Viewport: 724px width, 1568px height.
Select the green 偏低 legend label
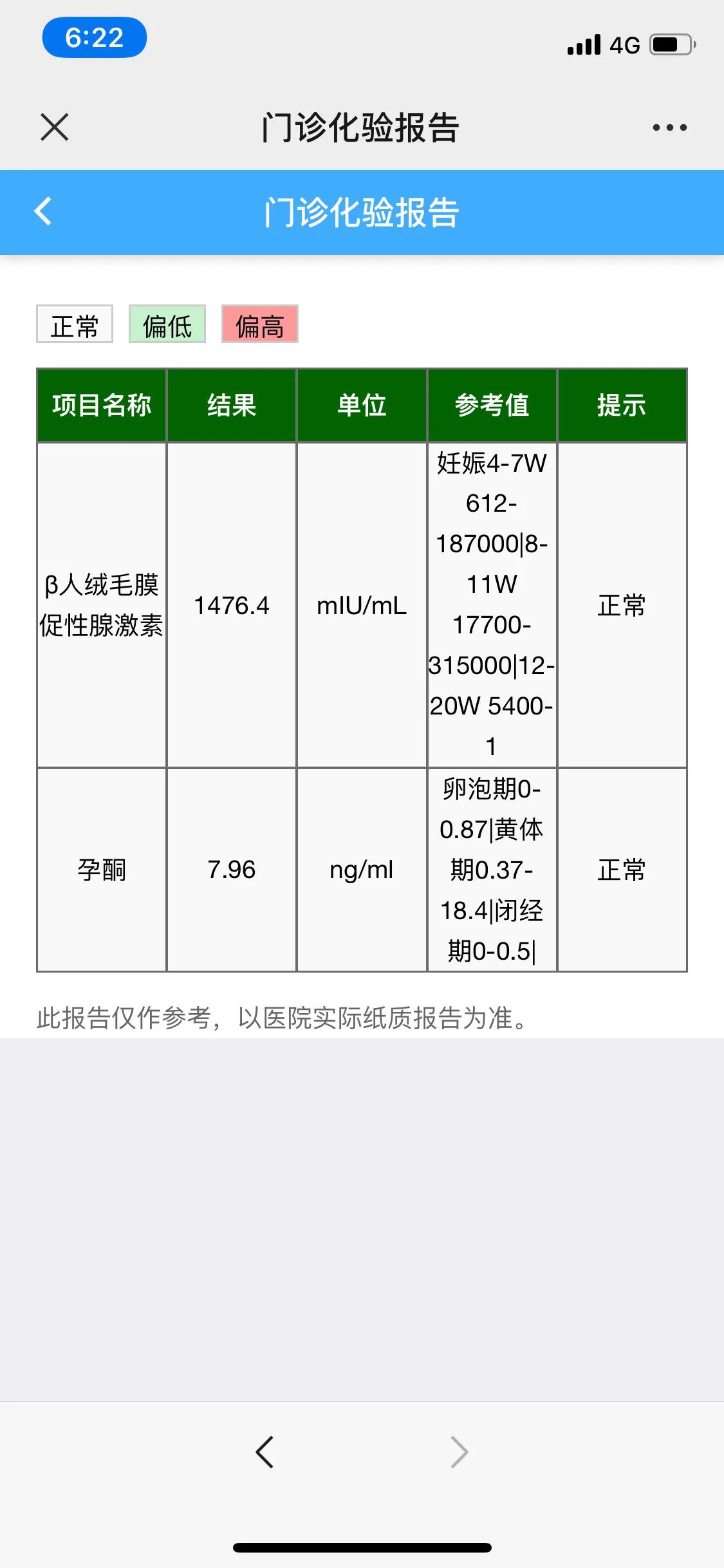coord(167,325)
